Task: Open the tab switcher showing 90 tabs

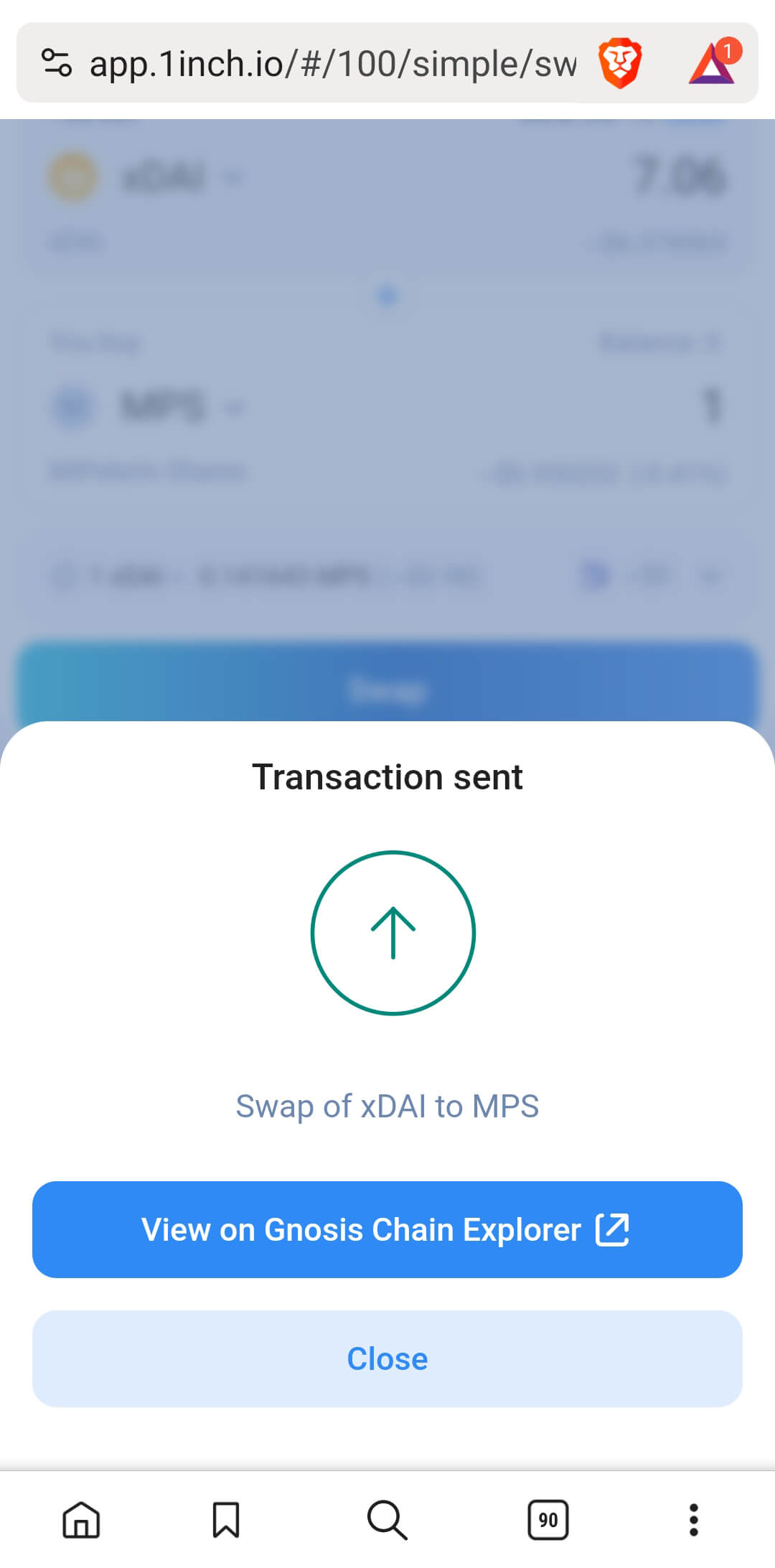Action: coord(548,1518)
